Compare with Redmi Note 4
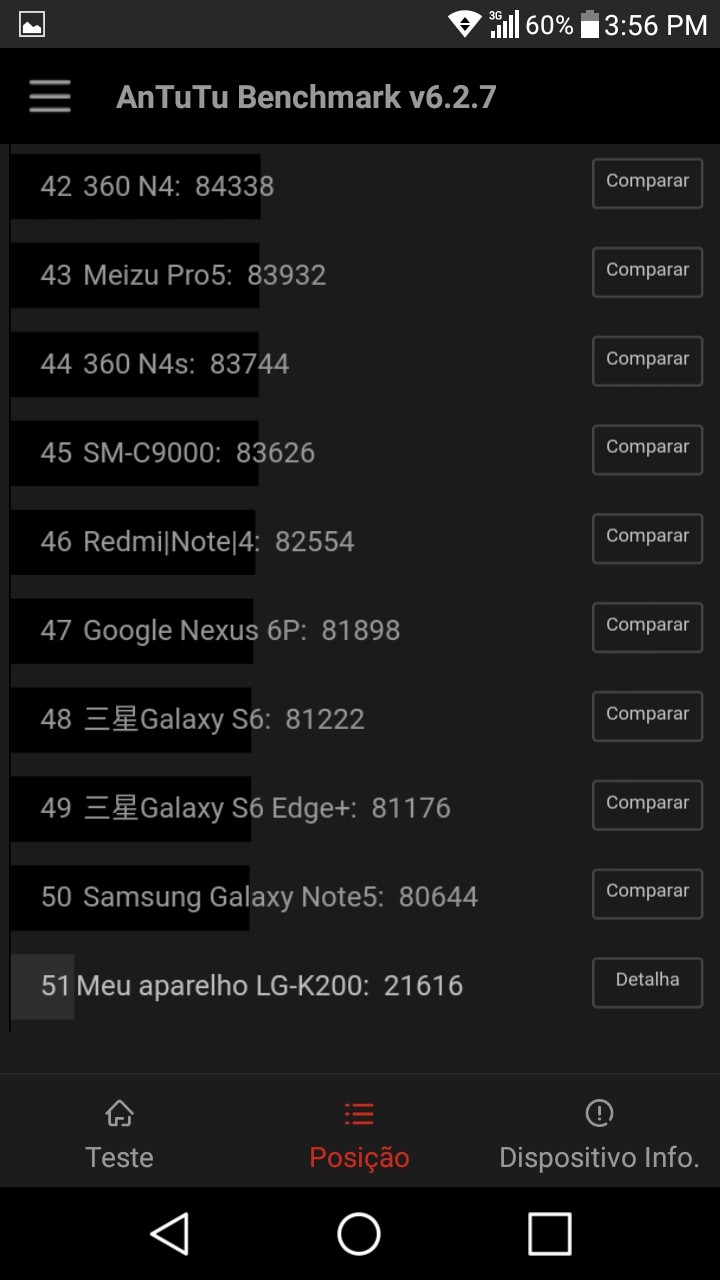Viewport: 720px width, 1280px height. 647,538
